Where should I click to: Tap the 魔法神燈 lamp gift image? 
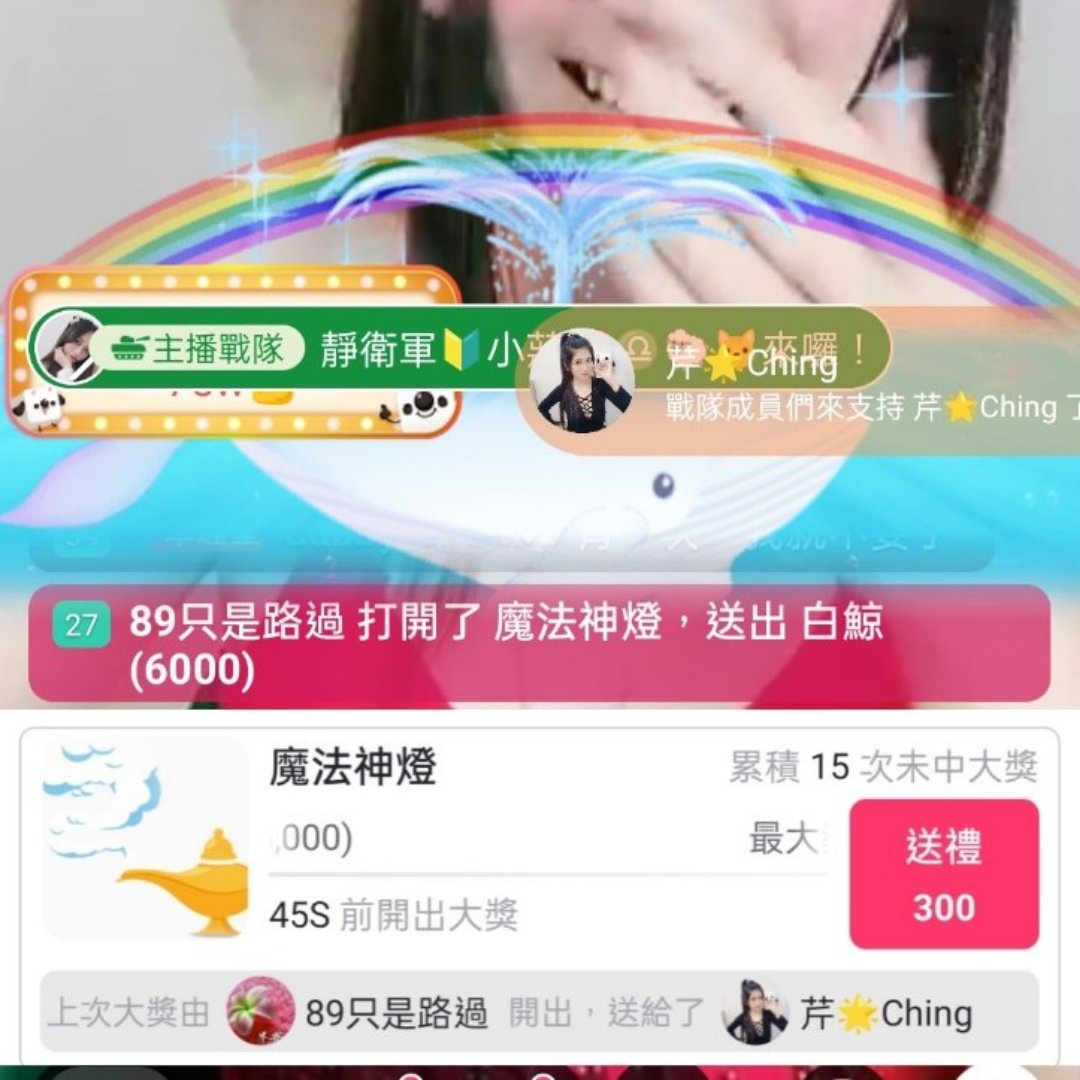tap(146, 839)
